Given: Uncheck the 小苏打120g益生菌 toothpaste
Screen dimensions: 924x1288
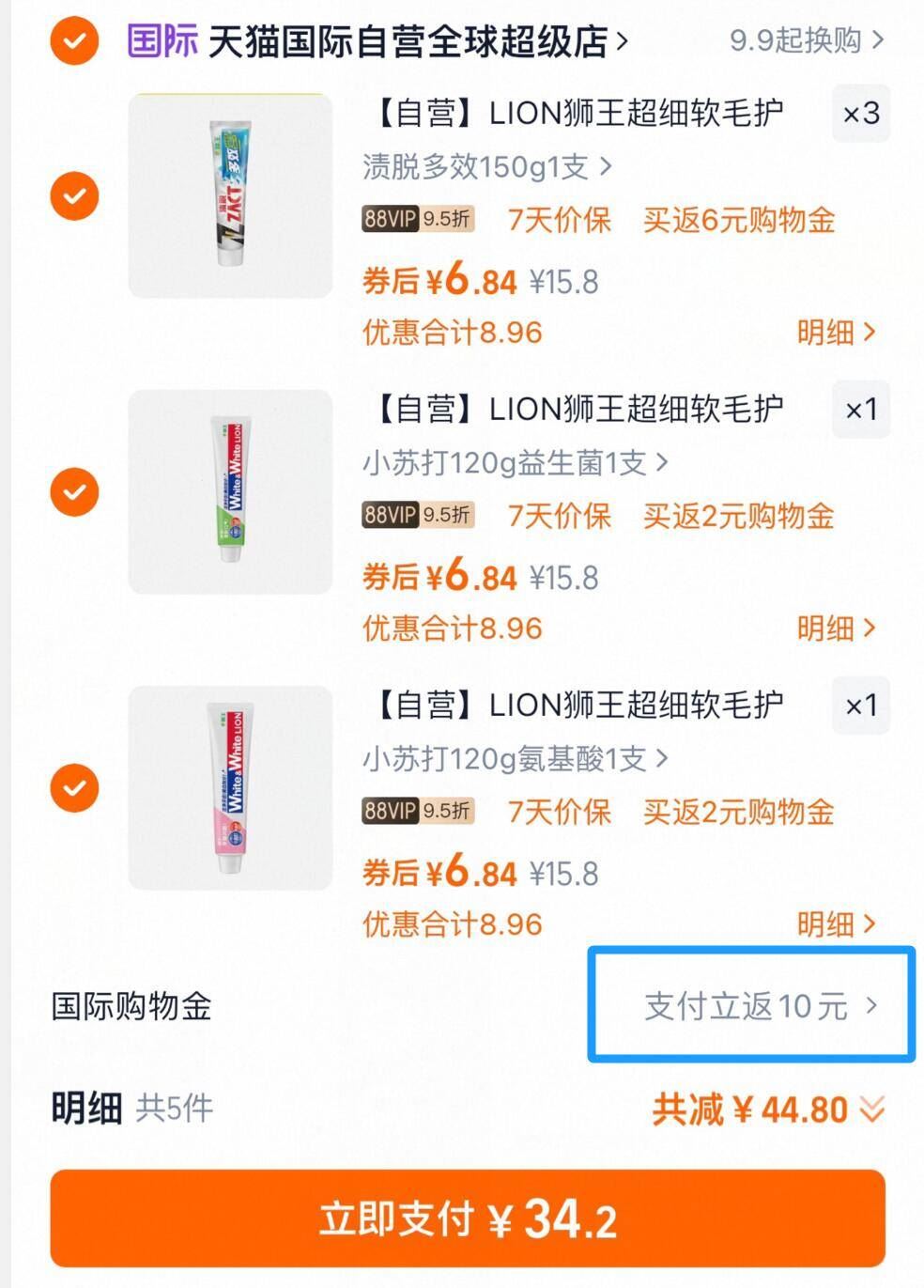Looking at the screenshot, I should [73, 491].
